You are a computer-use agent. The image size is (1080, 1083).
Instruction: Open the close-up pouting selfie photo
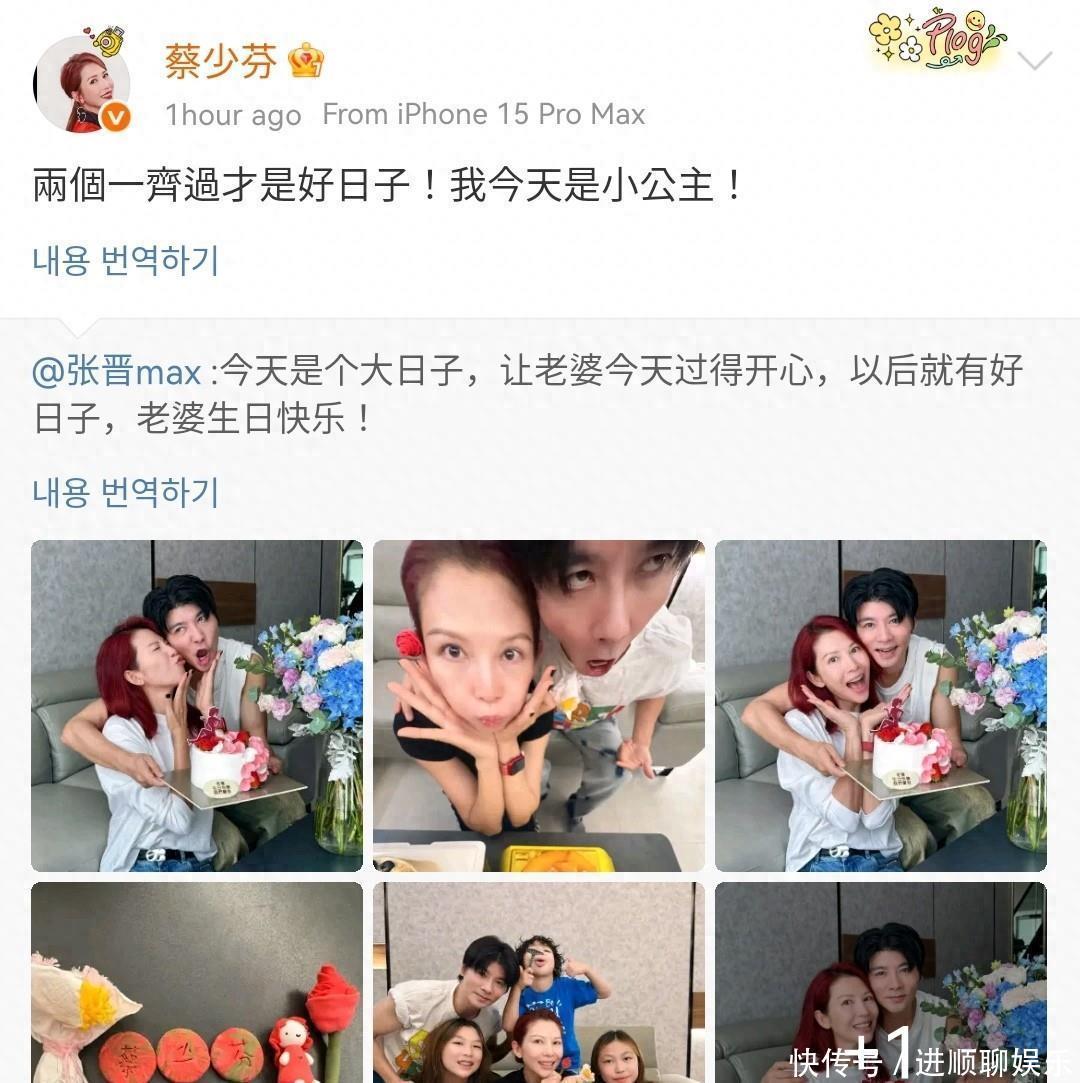pyautogui.click(x=539, y=705)
